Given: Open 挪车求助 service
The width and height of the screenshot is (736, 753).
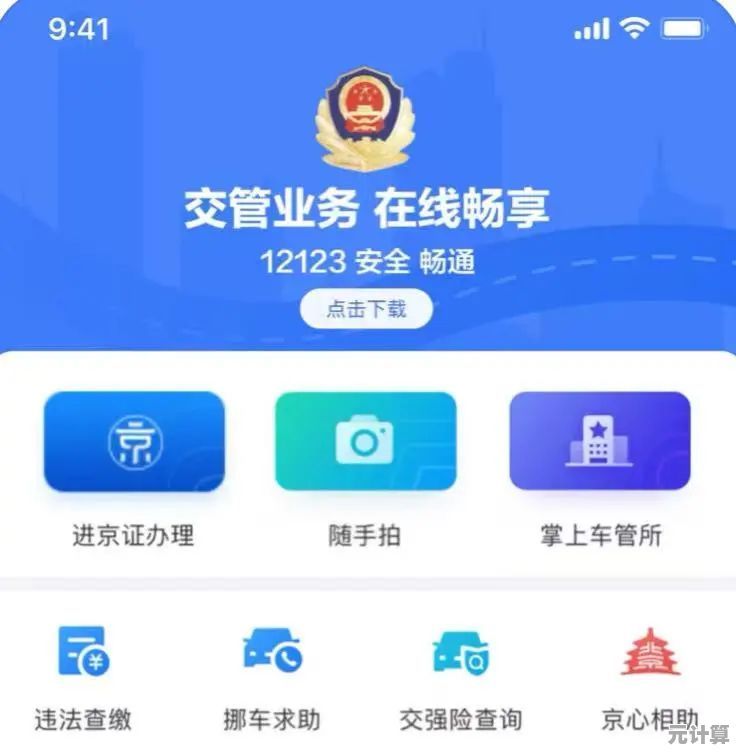Looking at the screenshot, I should (272, 653).
